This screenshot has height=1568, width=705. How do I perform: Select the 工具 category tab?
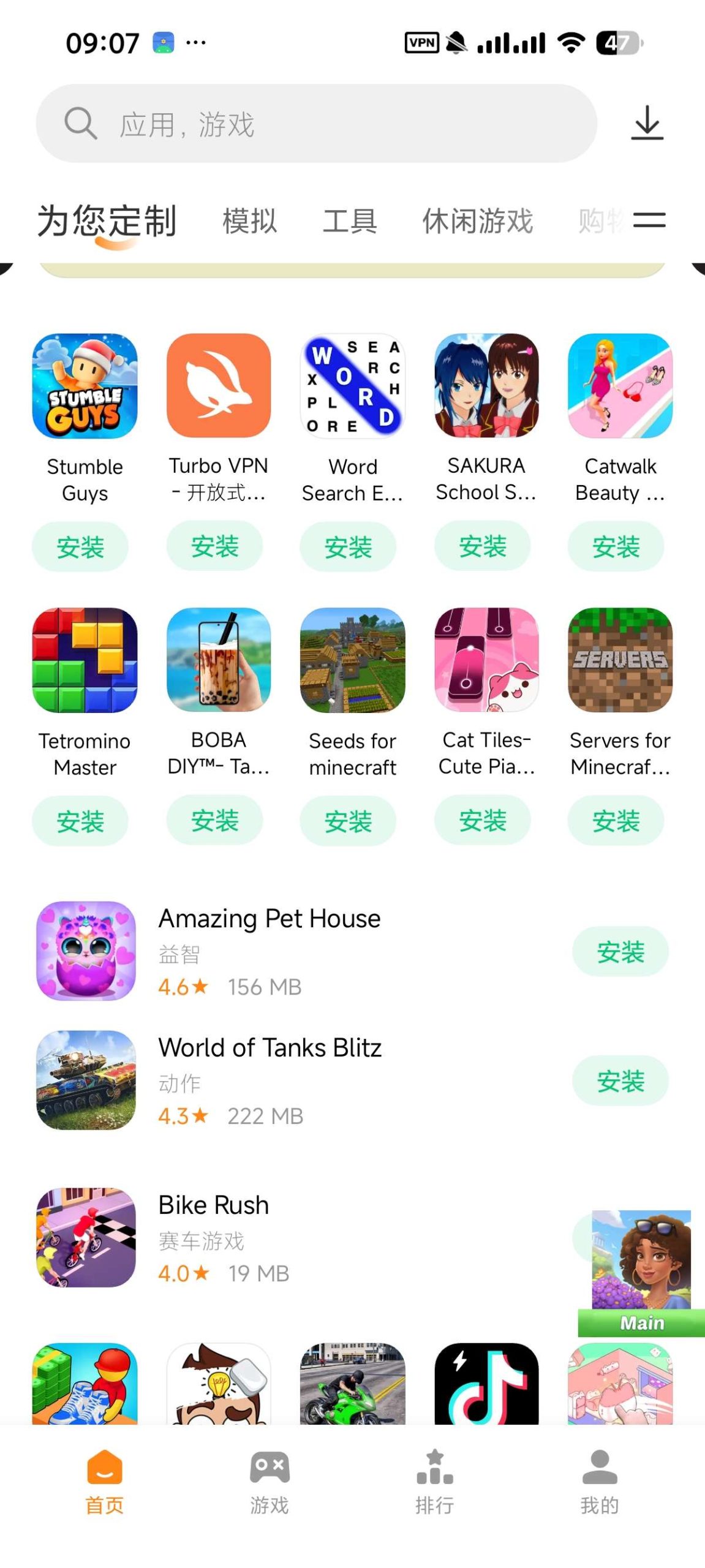pyautogui.click(x=350, y=221)
